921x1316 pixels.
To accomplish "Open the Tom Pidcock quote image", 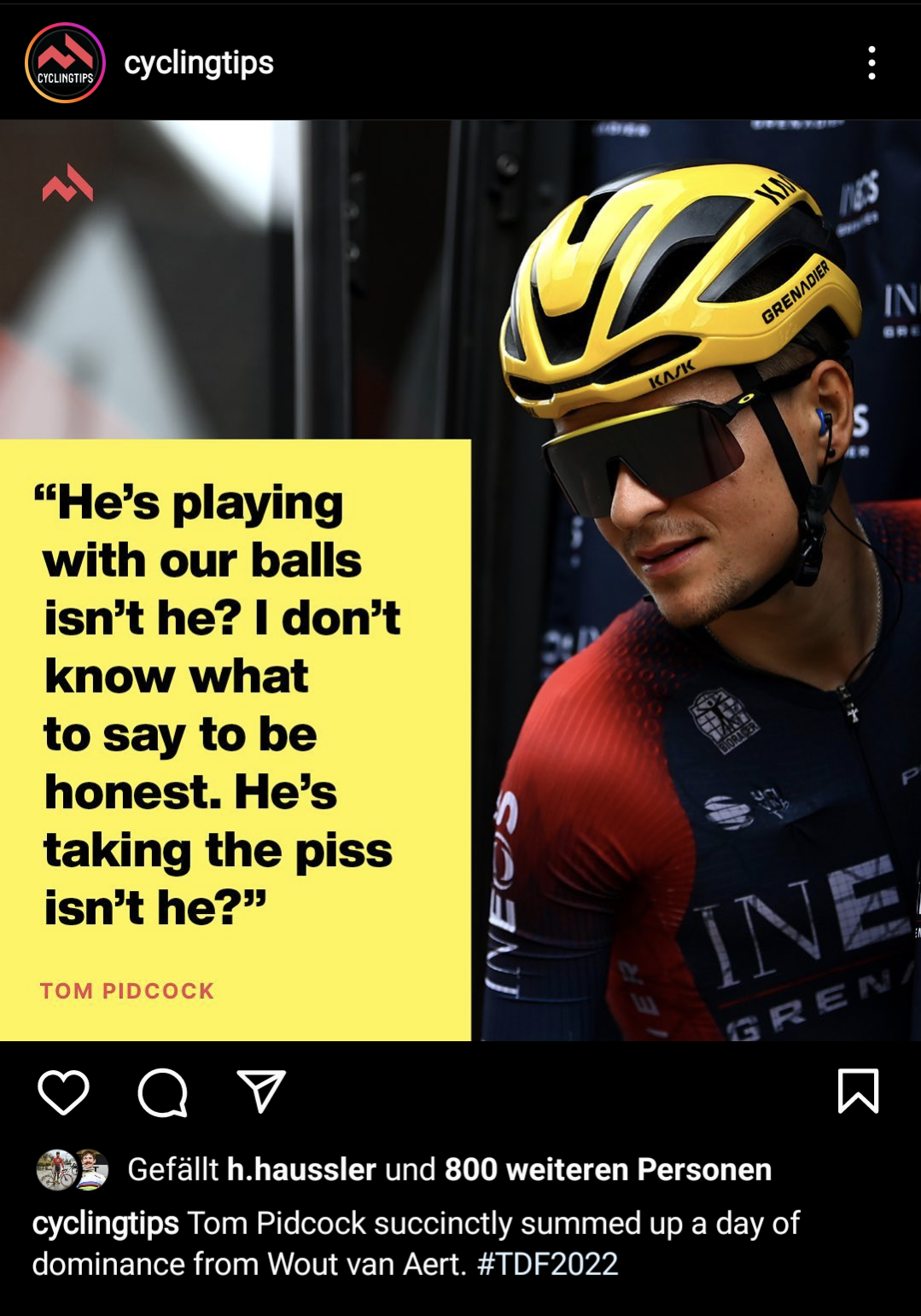I will [461, 580].
